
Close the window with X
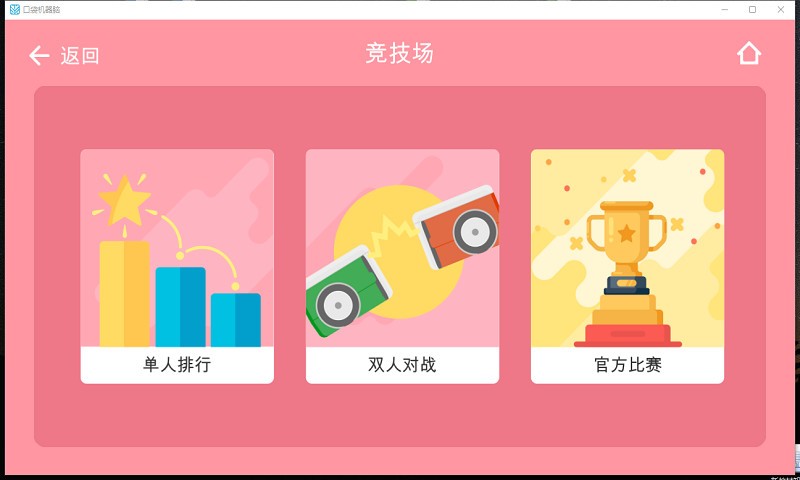780,9
